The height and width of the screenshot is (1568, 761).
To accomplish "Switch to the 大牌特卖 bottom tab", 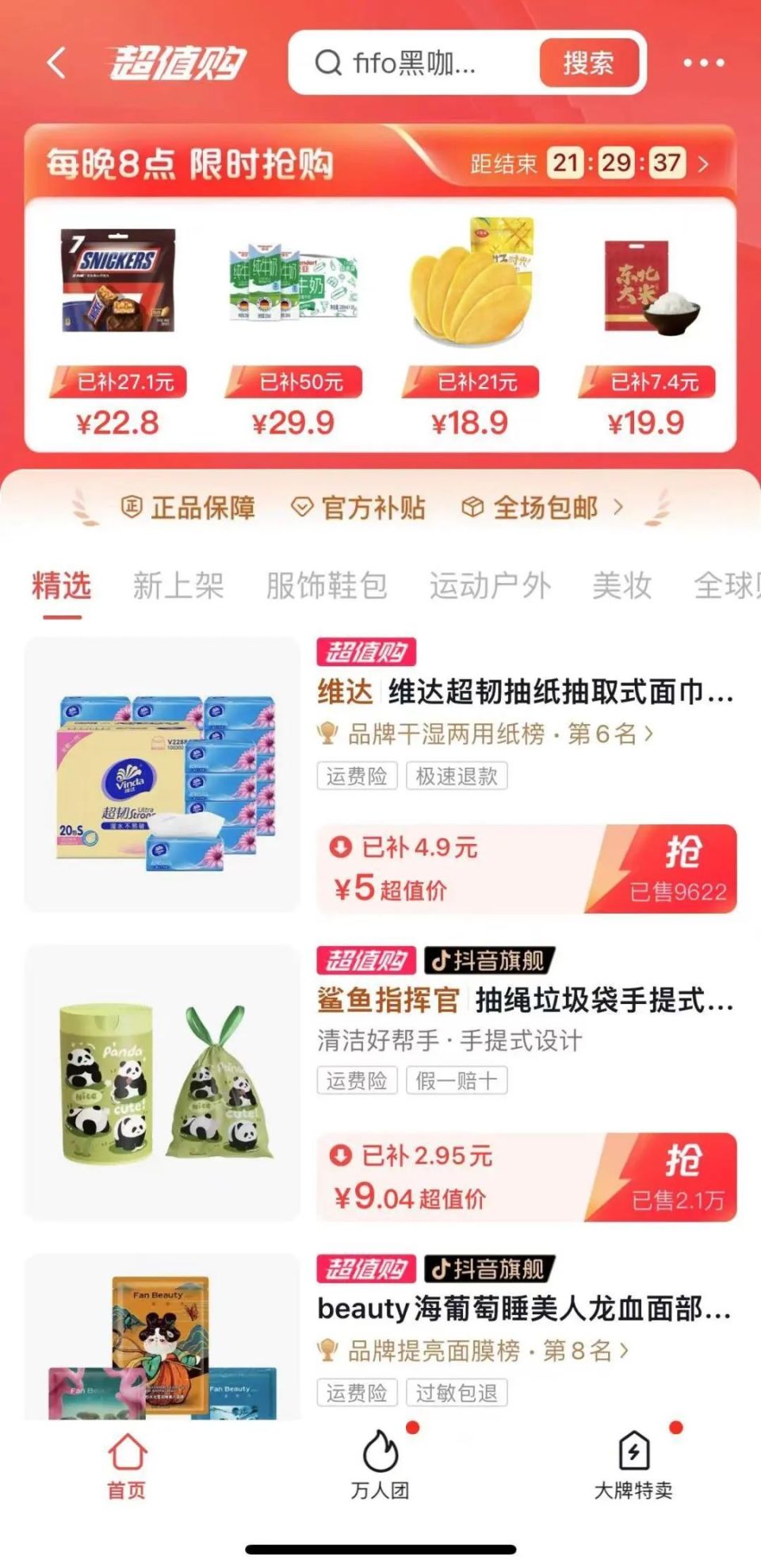I will [x=633, y=1466].
